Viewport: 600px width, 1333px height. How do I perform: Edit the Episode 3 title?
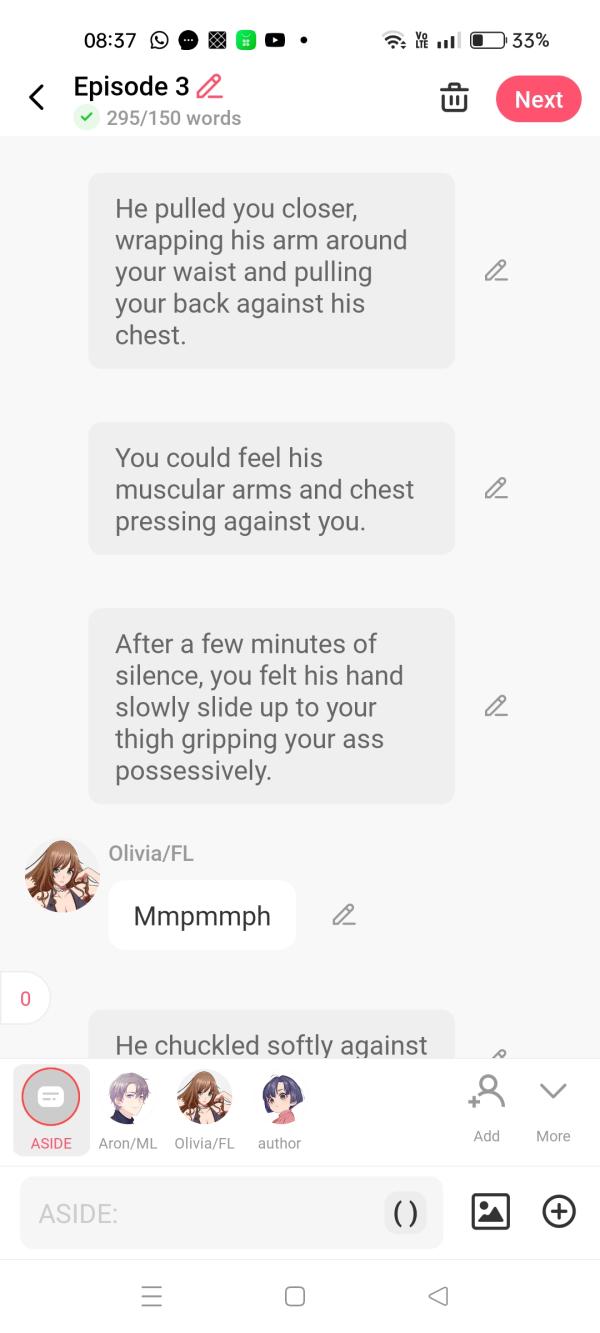click(x=210, y=87)
